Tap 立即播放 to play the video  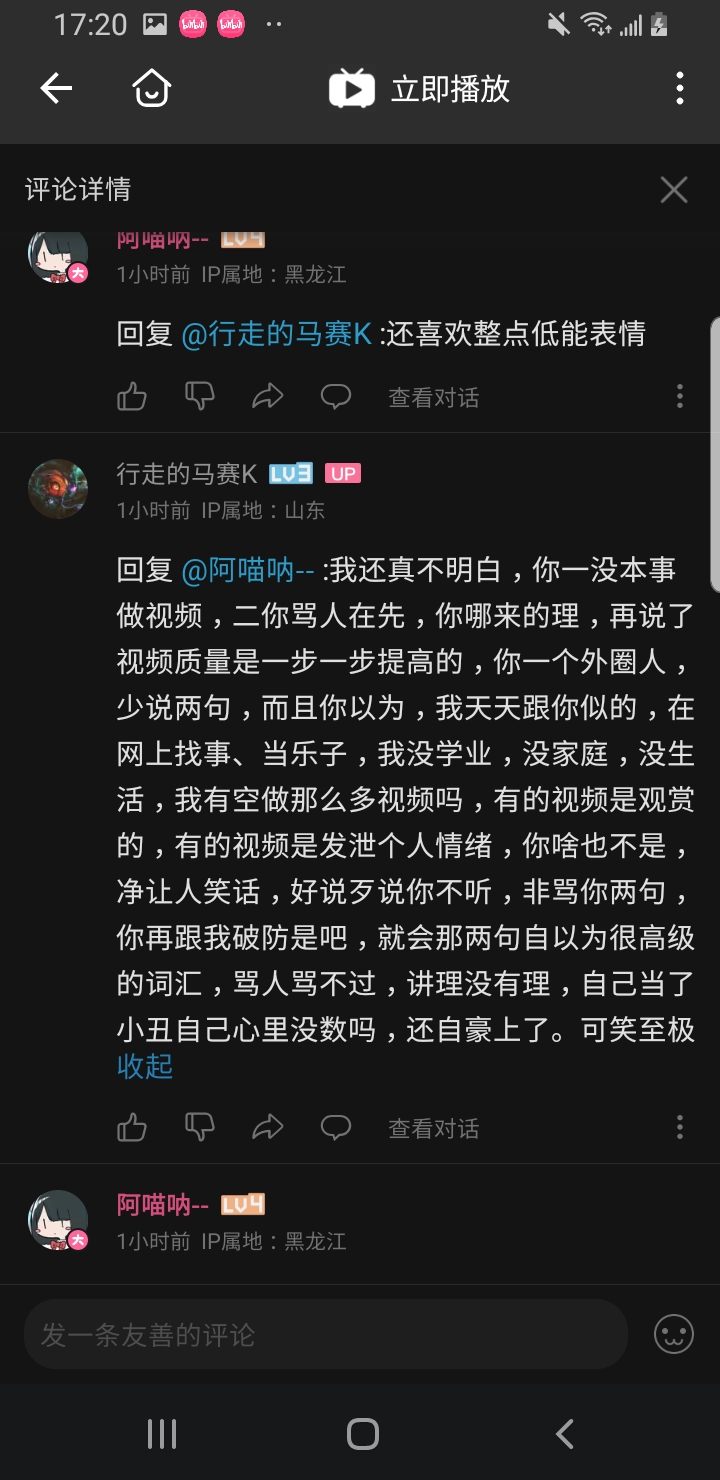coord(420,89)
